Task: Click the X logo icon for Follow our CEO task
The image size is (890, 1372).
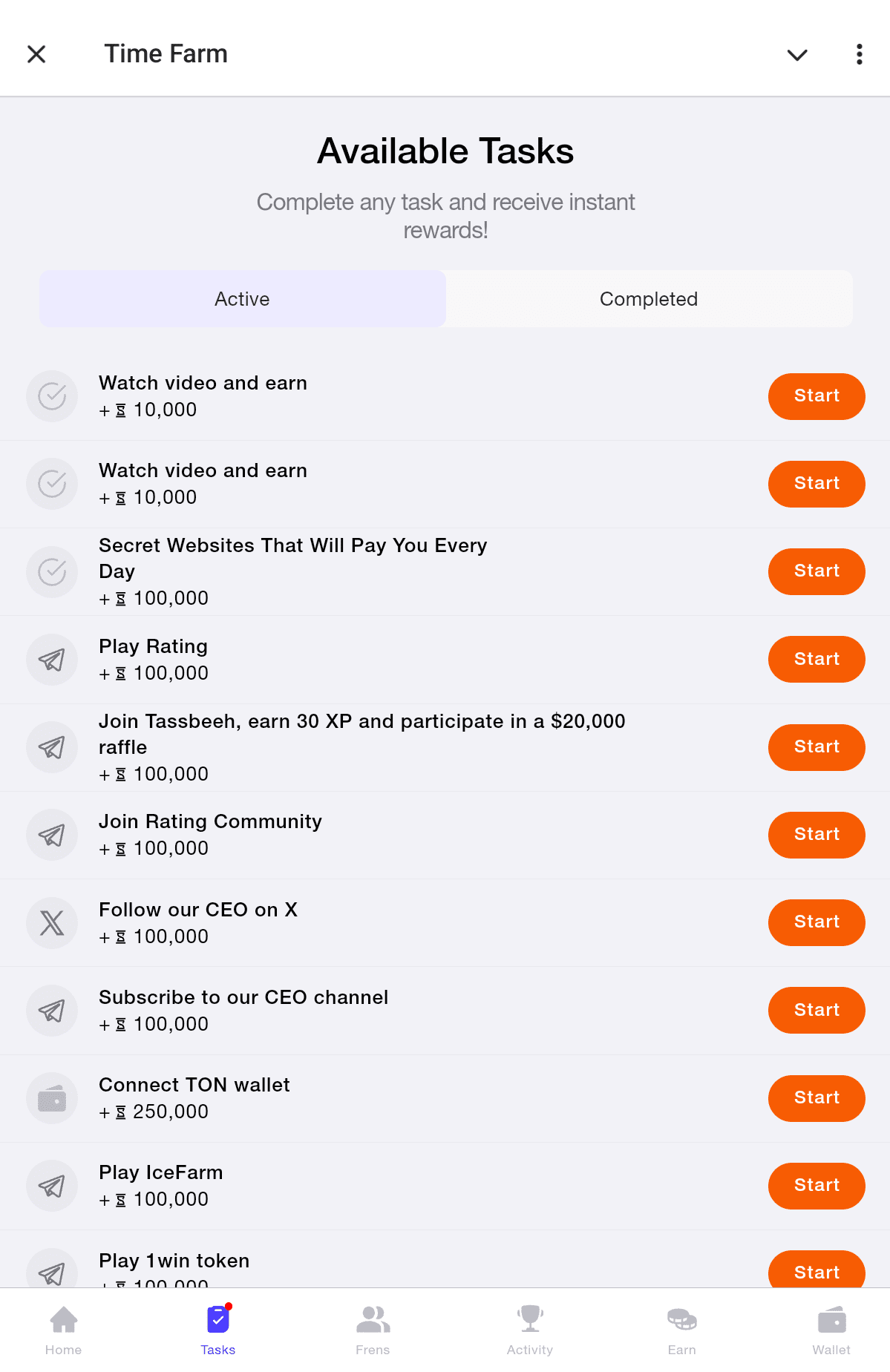Action: pyautogui.click(x=52, y=923)
